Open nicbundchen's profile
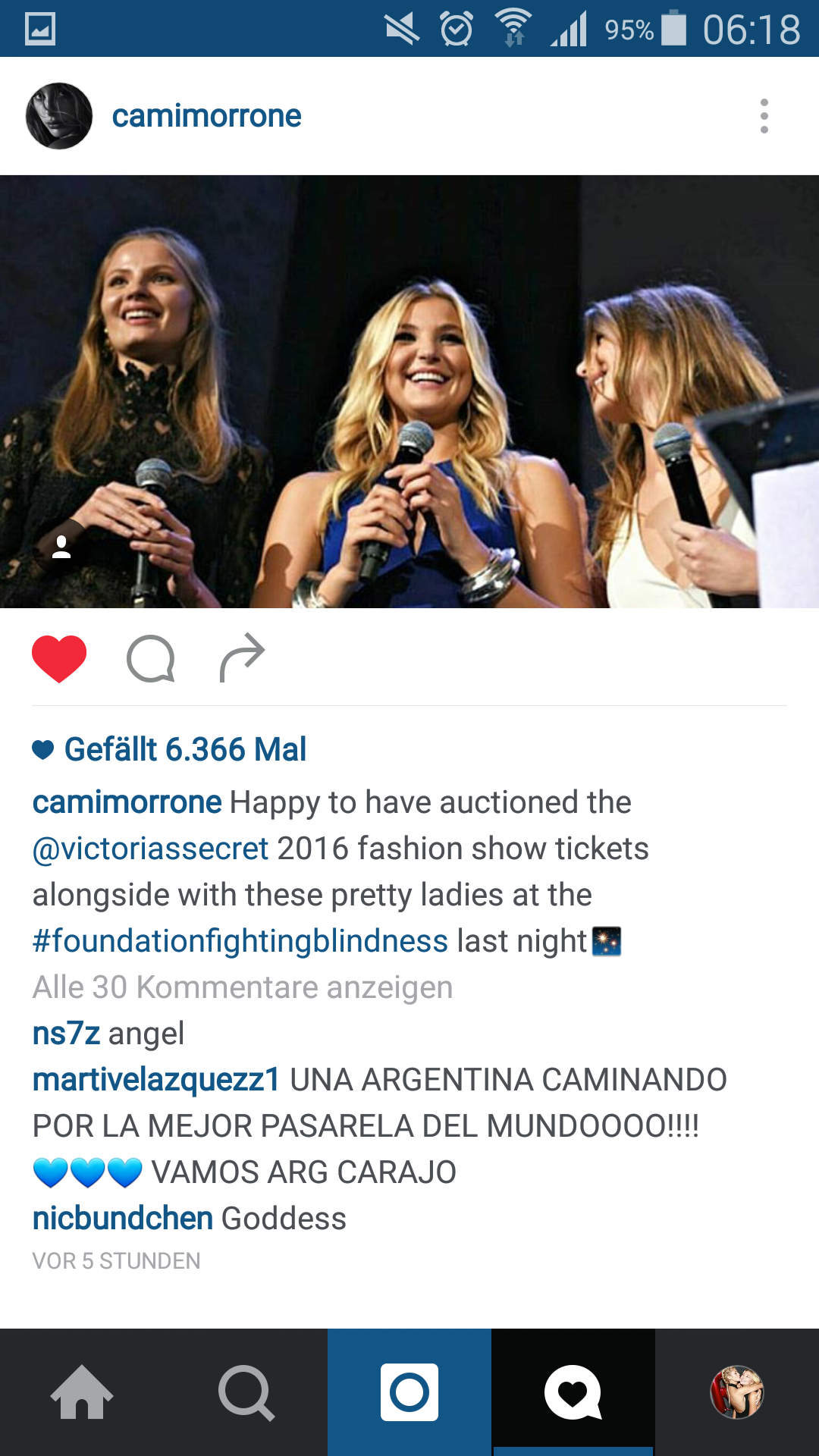Image resolution: width=819 pixels, height=1456 pixels. click(x=123, y=1219)
